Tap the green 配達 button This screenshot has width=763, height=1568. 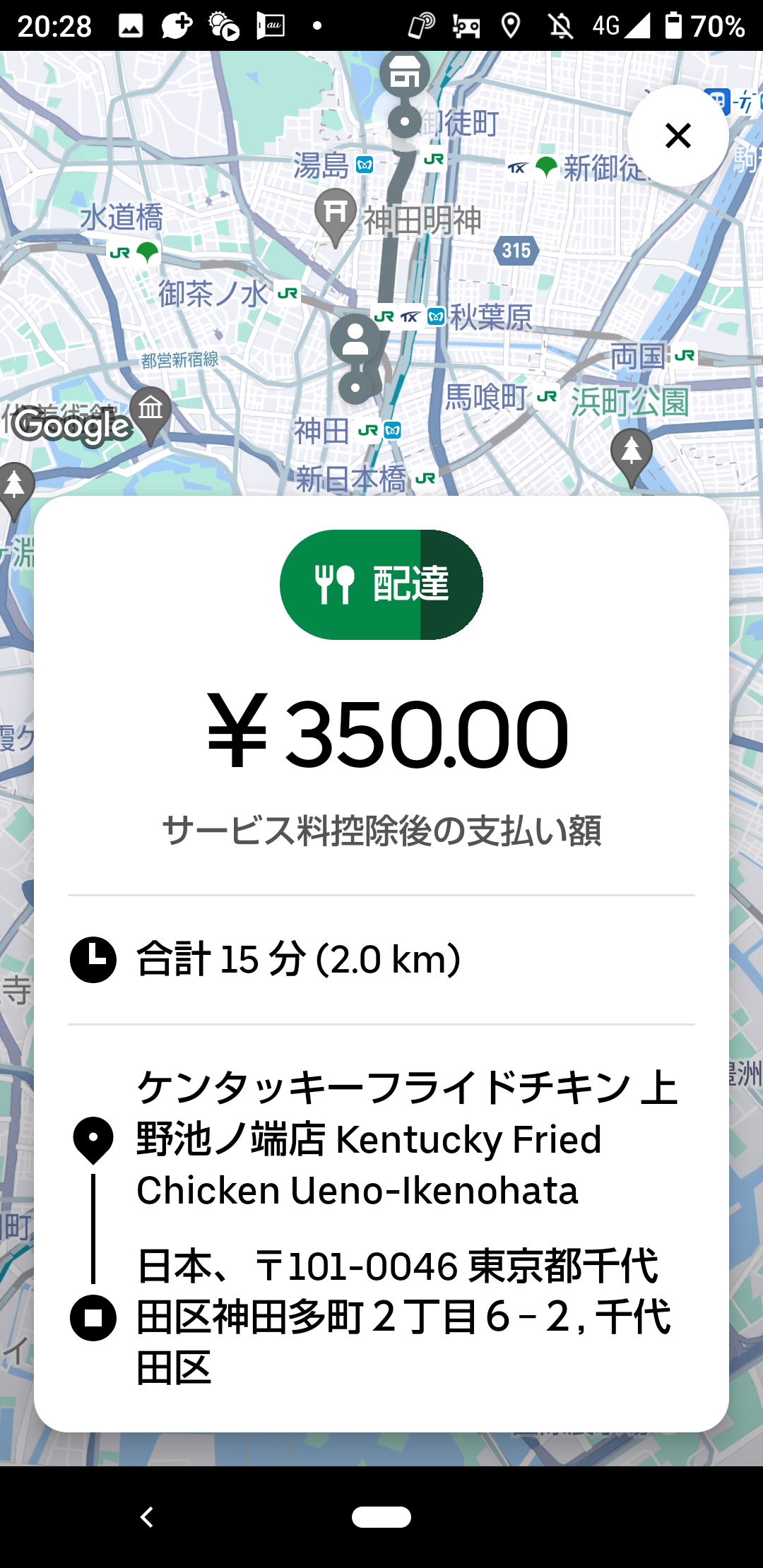[x=381, y=585]
